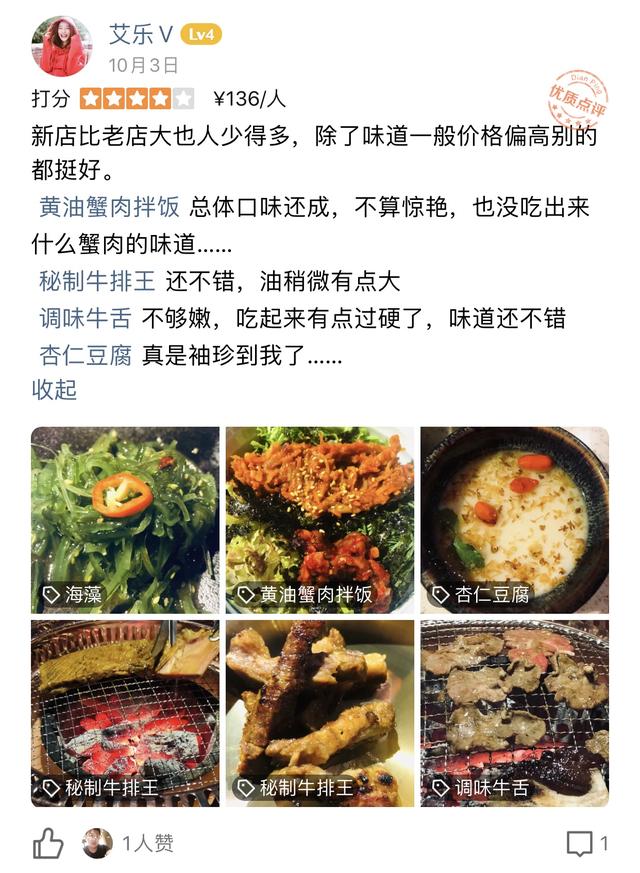
Task: Open the 调味牛舌 dish link in review text
Action: coord(85,318)
